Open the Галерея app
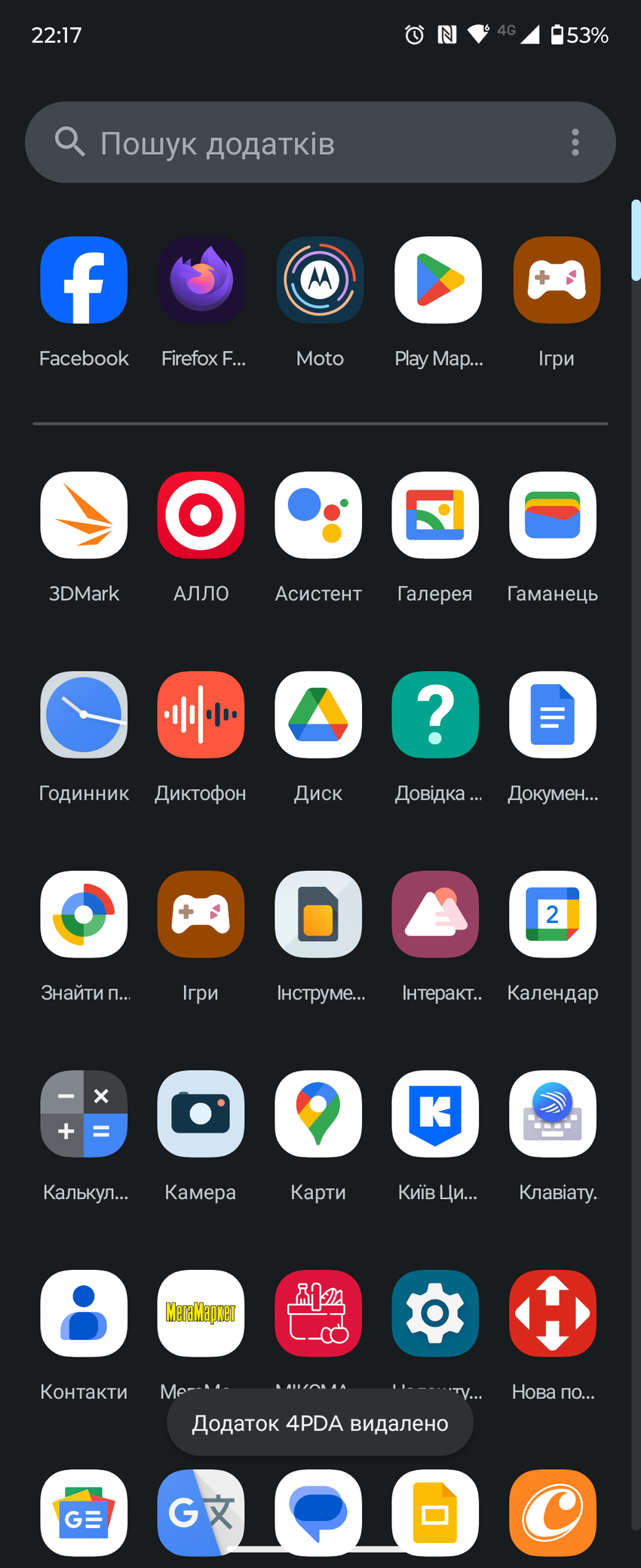Image resolution: width=641 pixels, height=1568 pixels. point(435,515)
